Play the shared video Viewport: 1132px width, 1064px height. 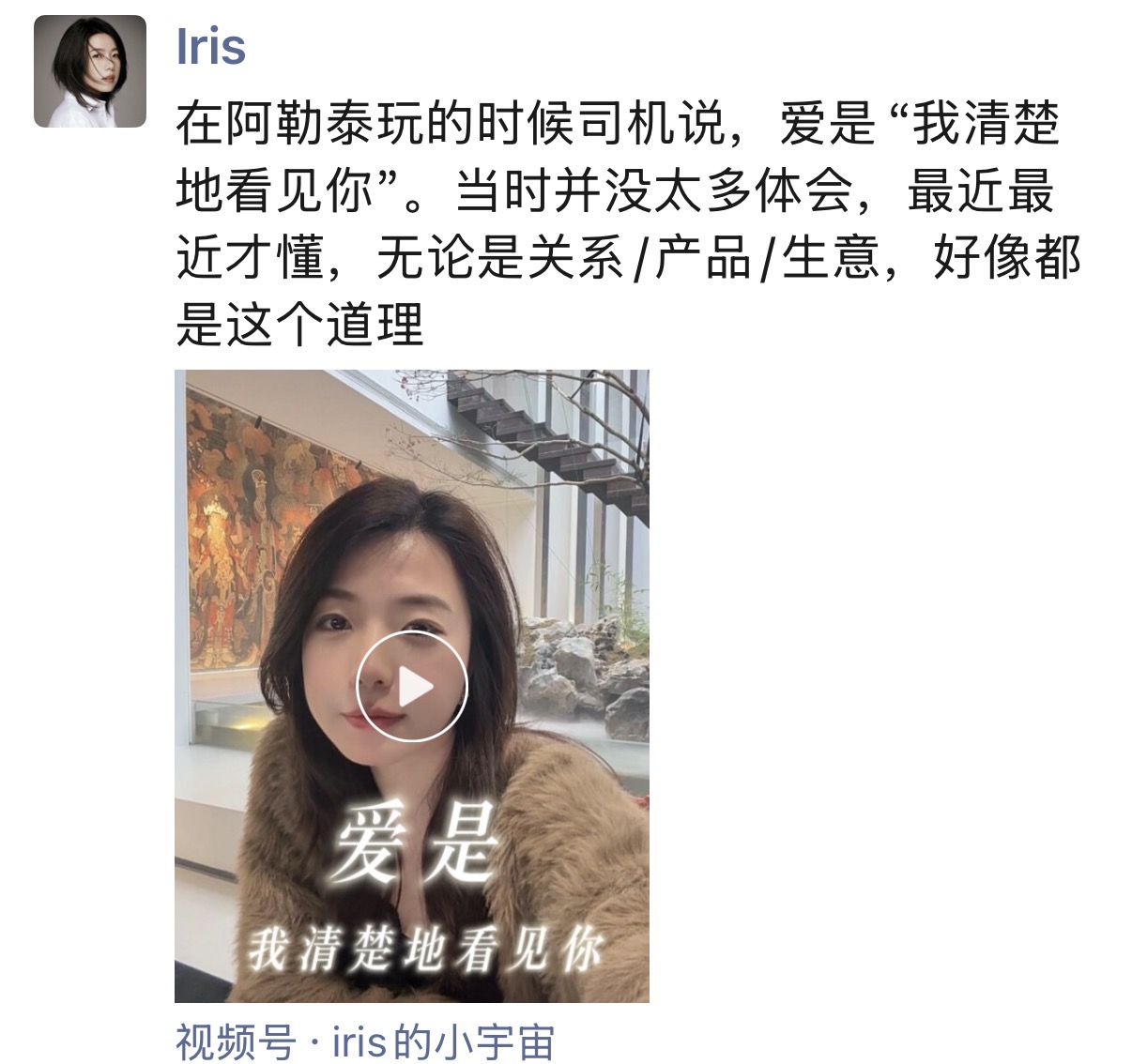click(412, 687)
